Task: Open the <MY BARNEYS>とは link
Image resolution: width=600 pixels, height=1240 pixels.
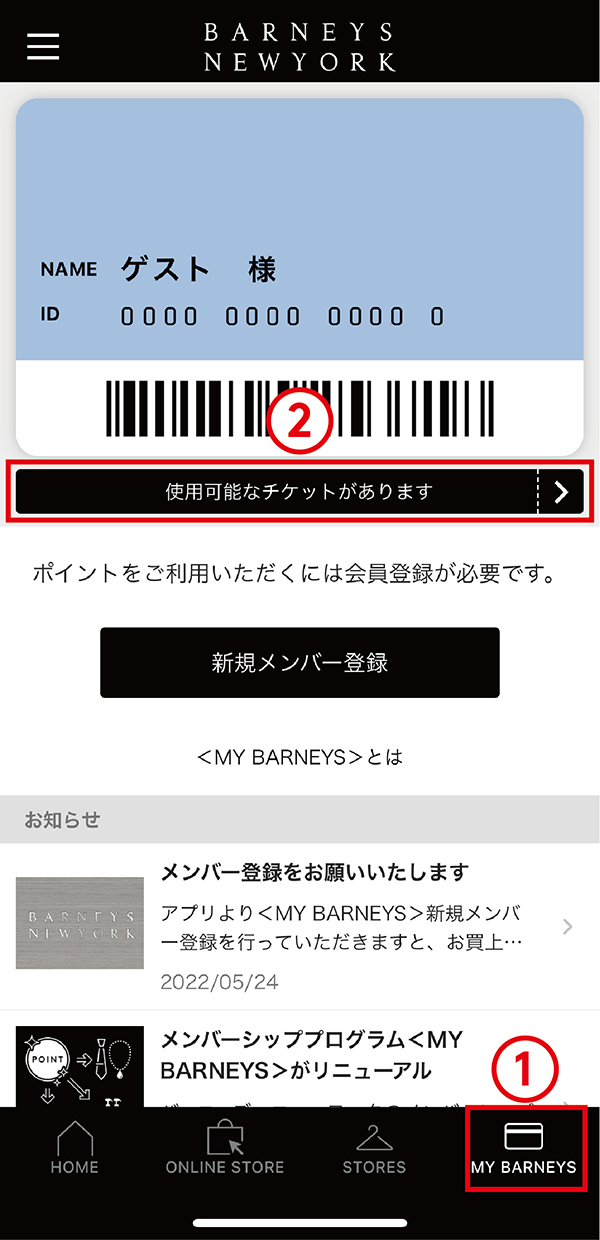Action: 299,757
